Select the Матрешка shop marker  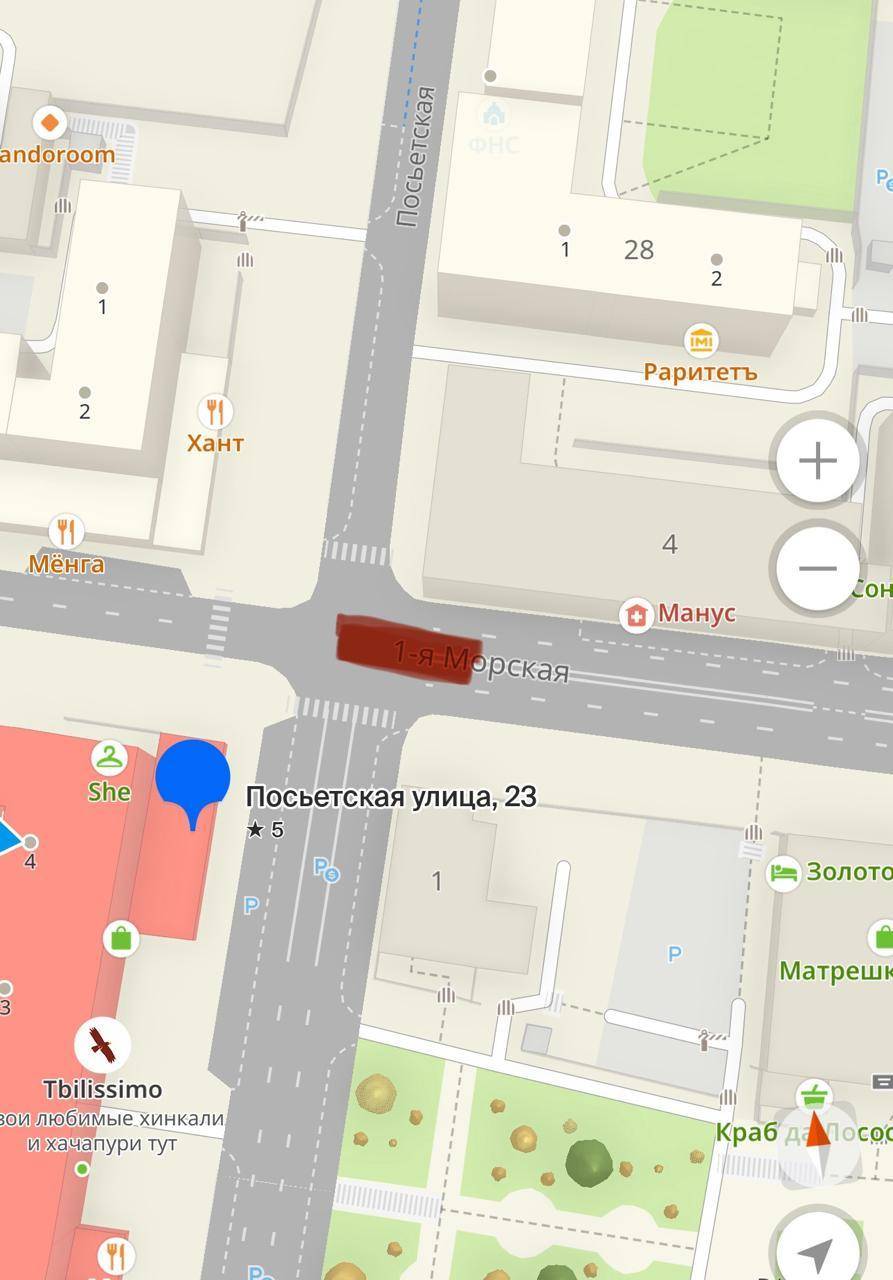click(880, 938)
